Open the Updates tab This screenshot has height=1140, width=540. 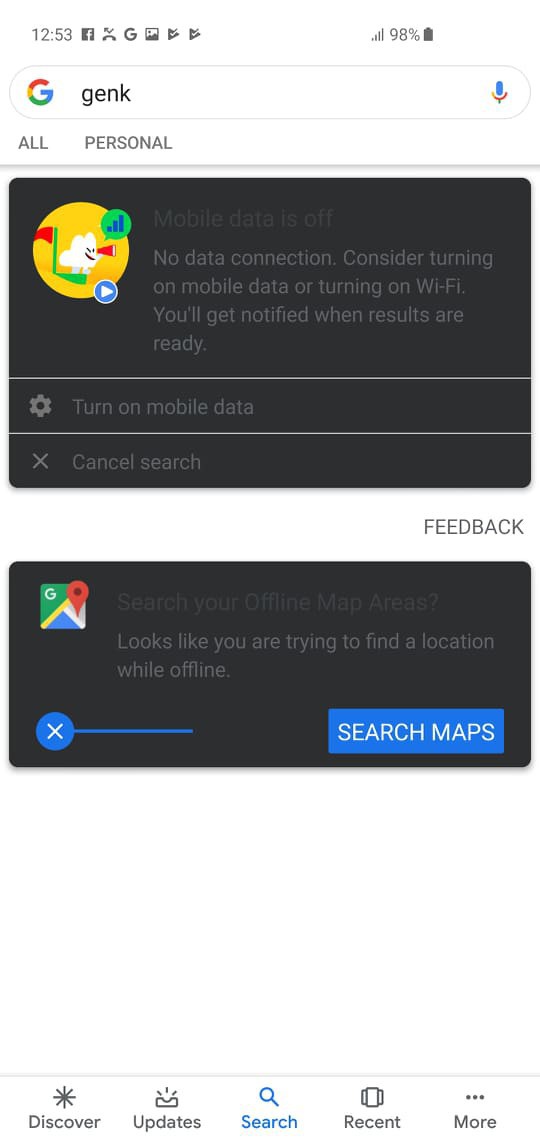pos(167,1109)
